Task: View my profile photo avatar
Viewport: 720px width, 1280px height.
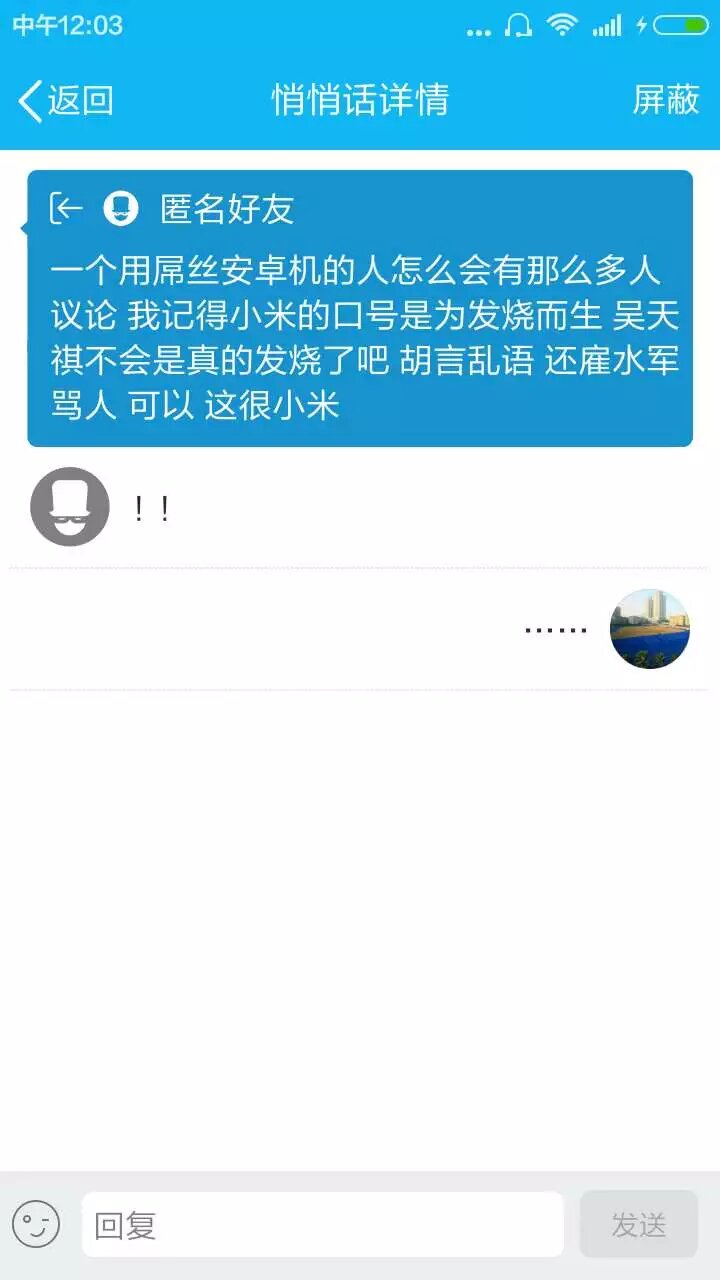Action: coord(650,628)
